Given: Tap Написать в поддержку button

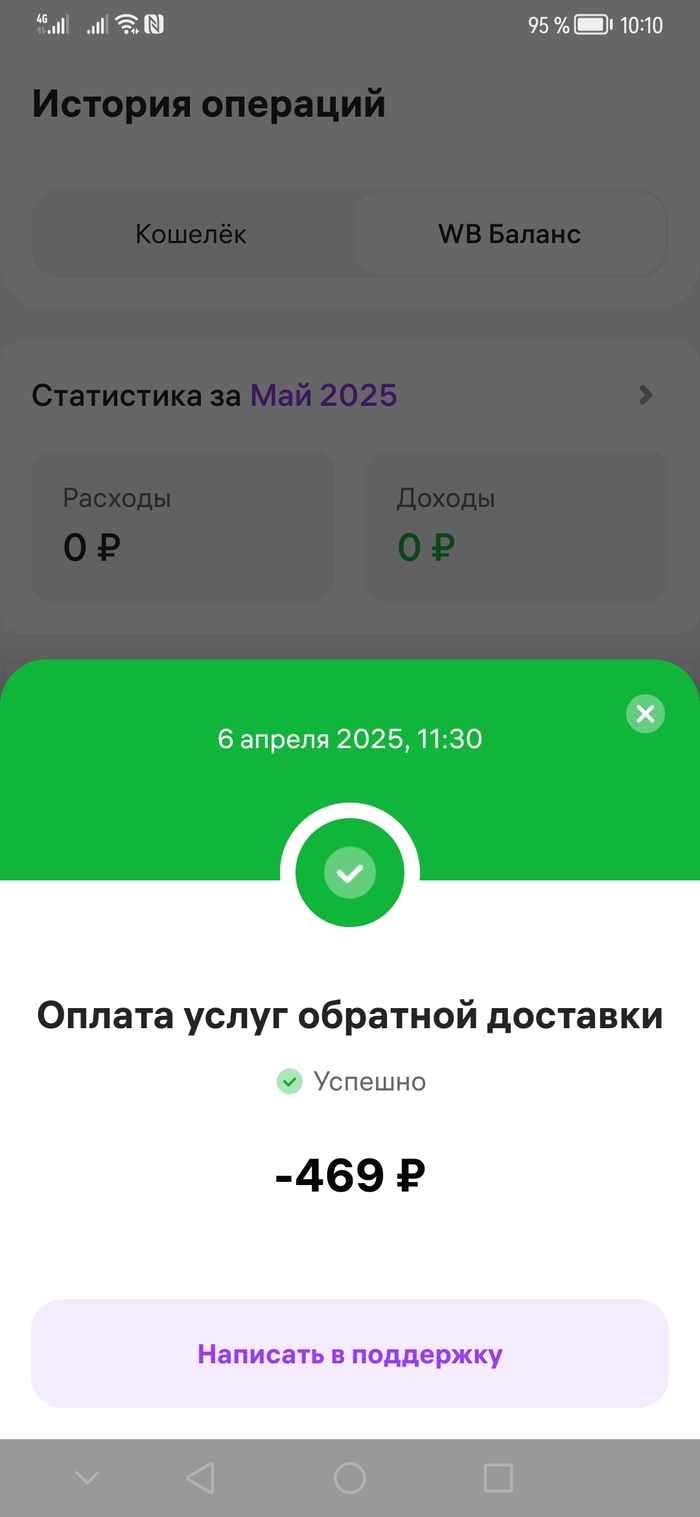Looking at the screenshot, I should pos(350,1354).
